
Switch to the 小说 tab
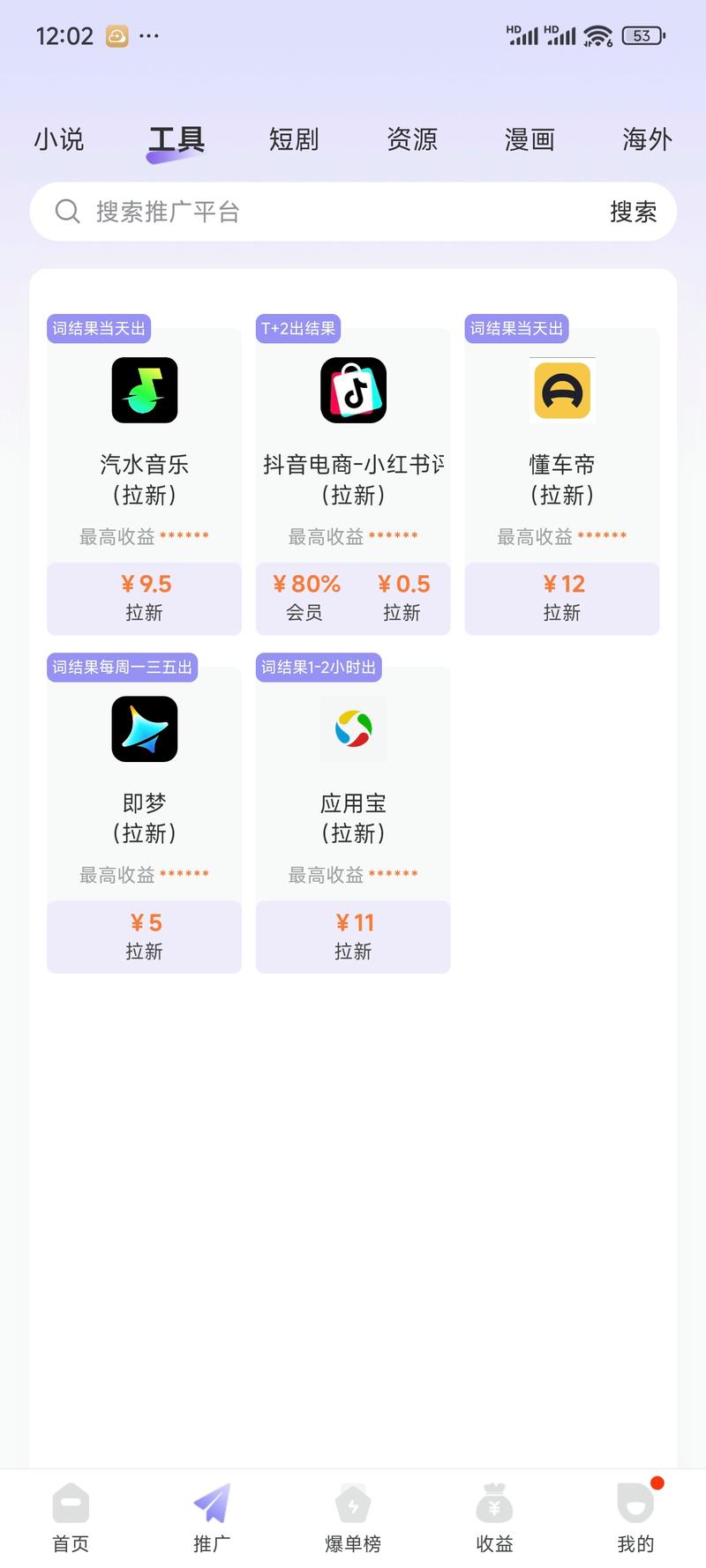point(58,139)
